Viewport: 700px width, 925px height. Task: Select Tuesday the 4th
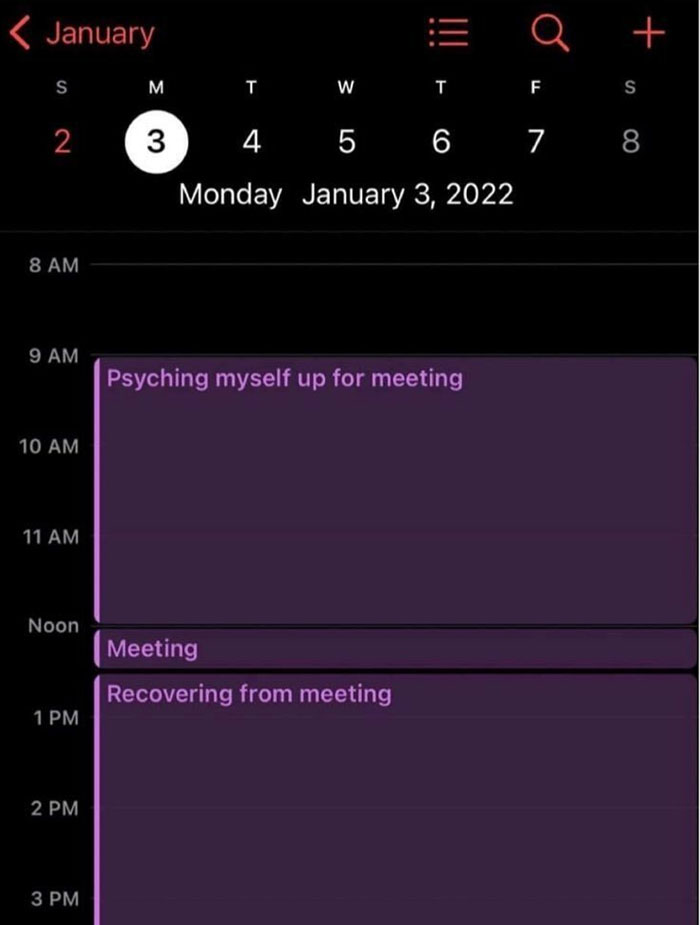[252, 142]
